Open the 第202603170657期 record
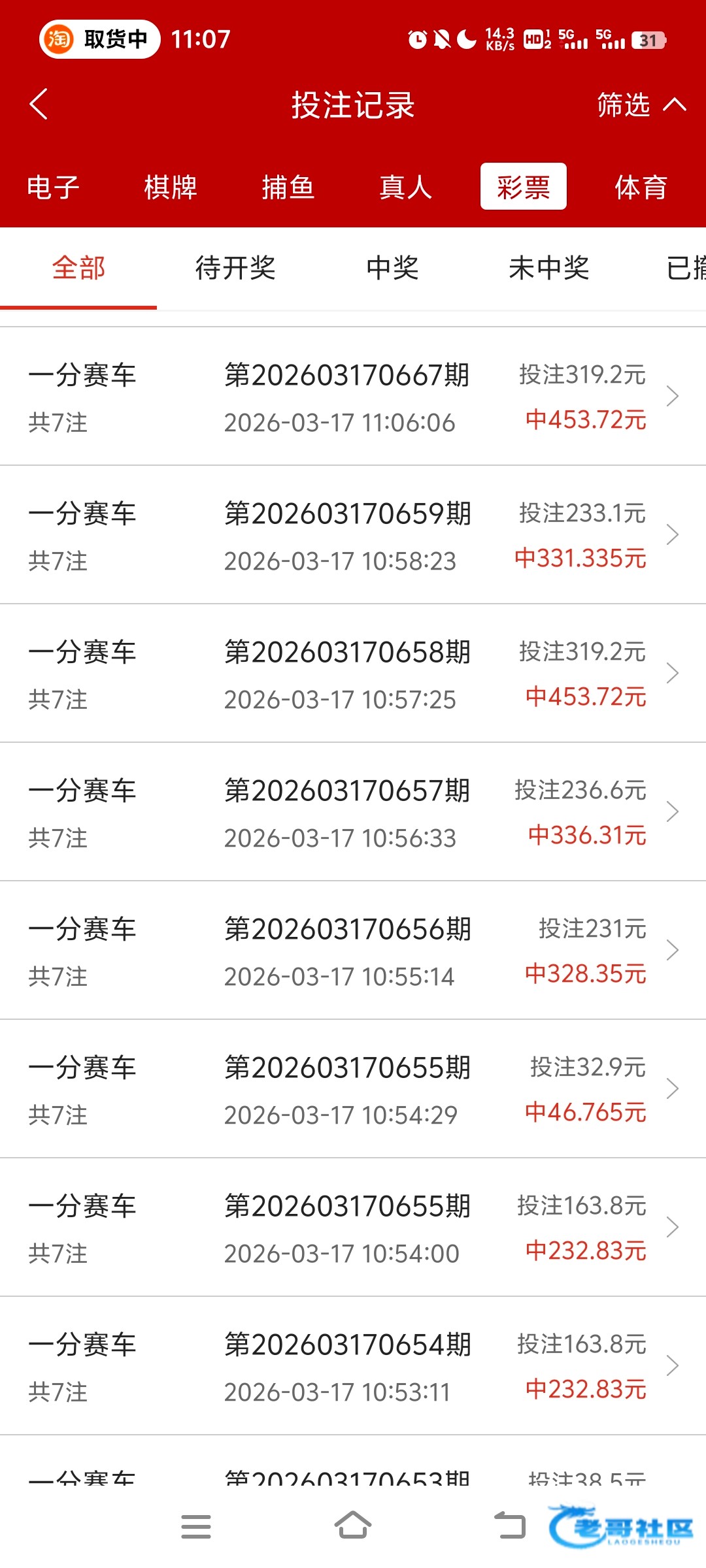Screen dimensions: 706x1568 pyautogui.click(x=353, y=812)
